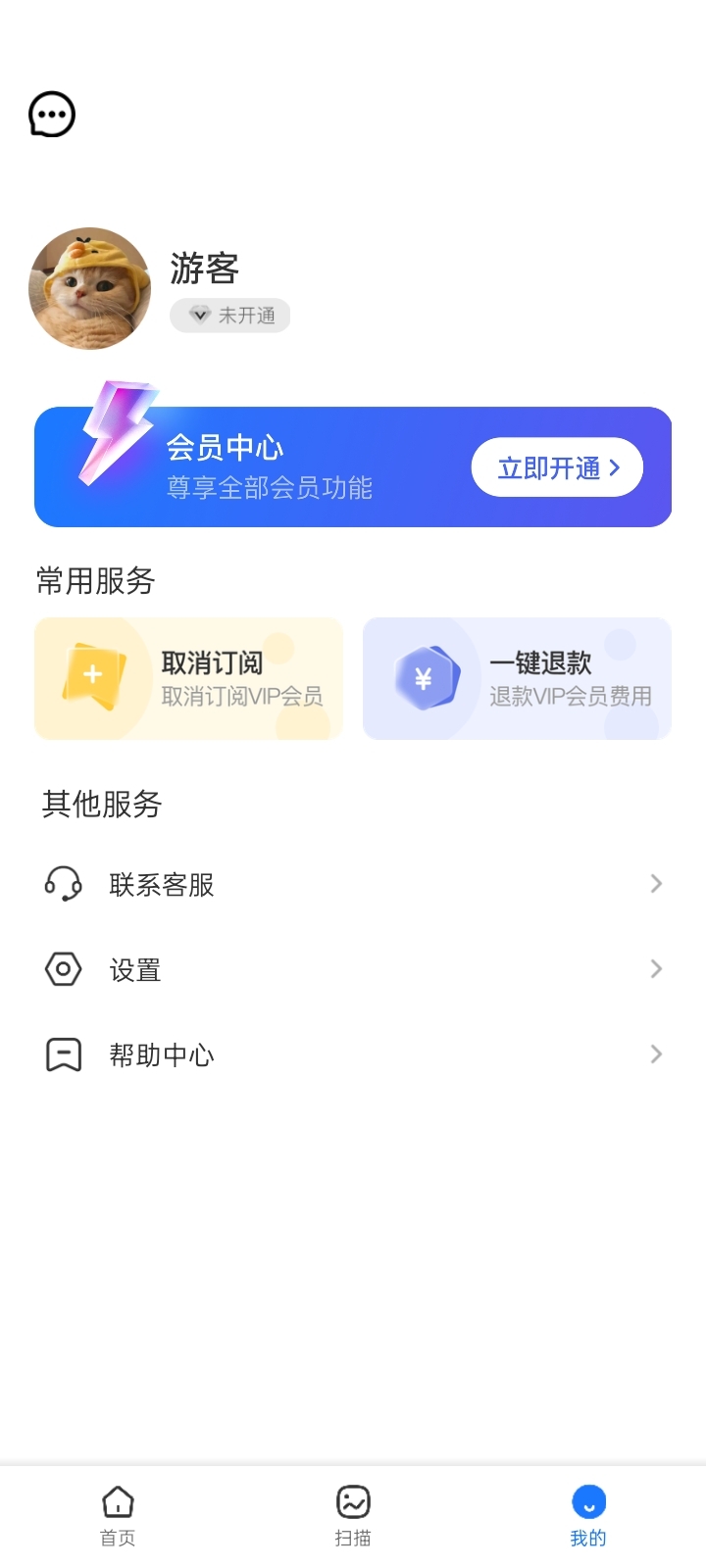Click the ¥ hexagon icon for 一键退款
706x1568 pixels.
coord(424,678)
